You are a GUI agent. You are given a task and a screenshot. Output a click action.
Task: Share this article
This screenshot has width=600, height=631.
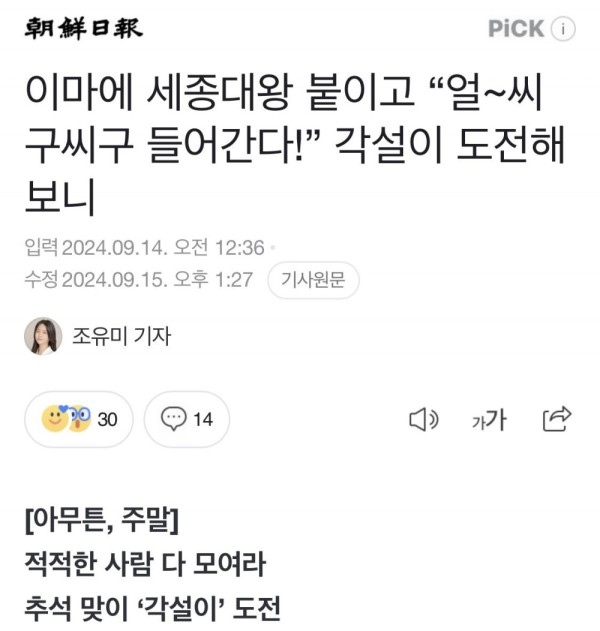pos(556,419)
